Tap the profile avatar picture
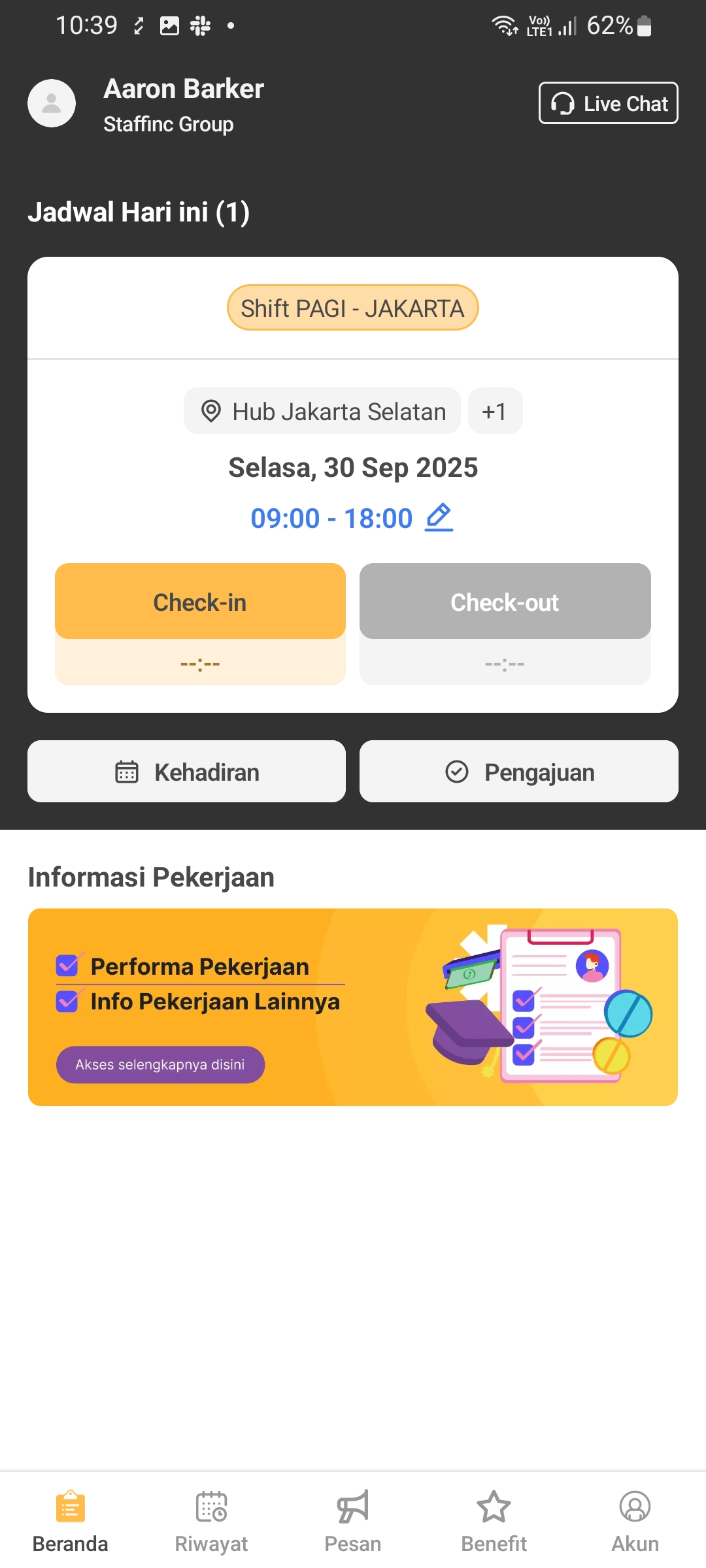706x1568 pixels. coord(52,103)
